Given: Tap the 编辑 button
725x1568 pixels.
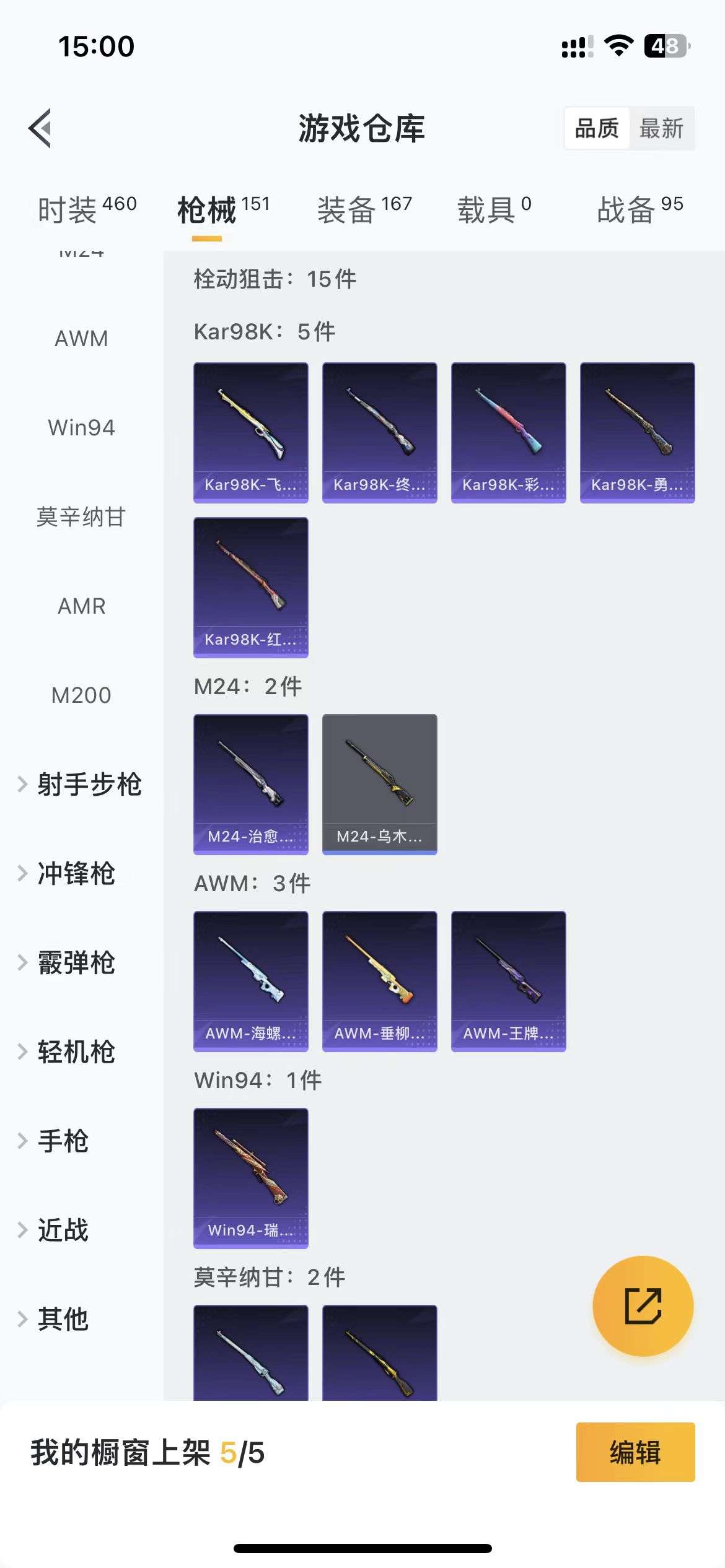Looking at the screenshot, I should tap(635, 1453).
